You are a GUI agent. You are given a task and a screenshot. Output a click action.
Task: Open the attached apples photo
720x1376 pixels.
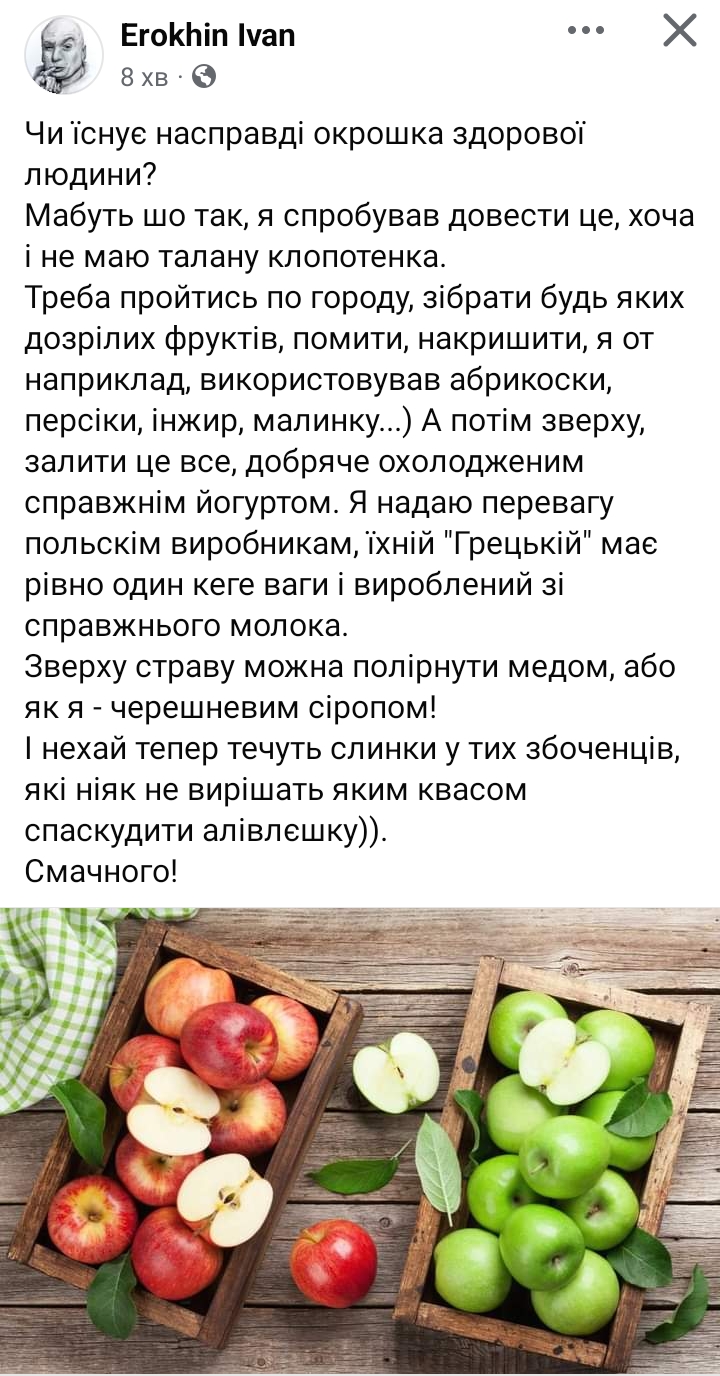[x=360, y=1141]
